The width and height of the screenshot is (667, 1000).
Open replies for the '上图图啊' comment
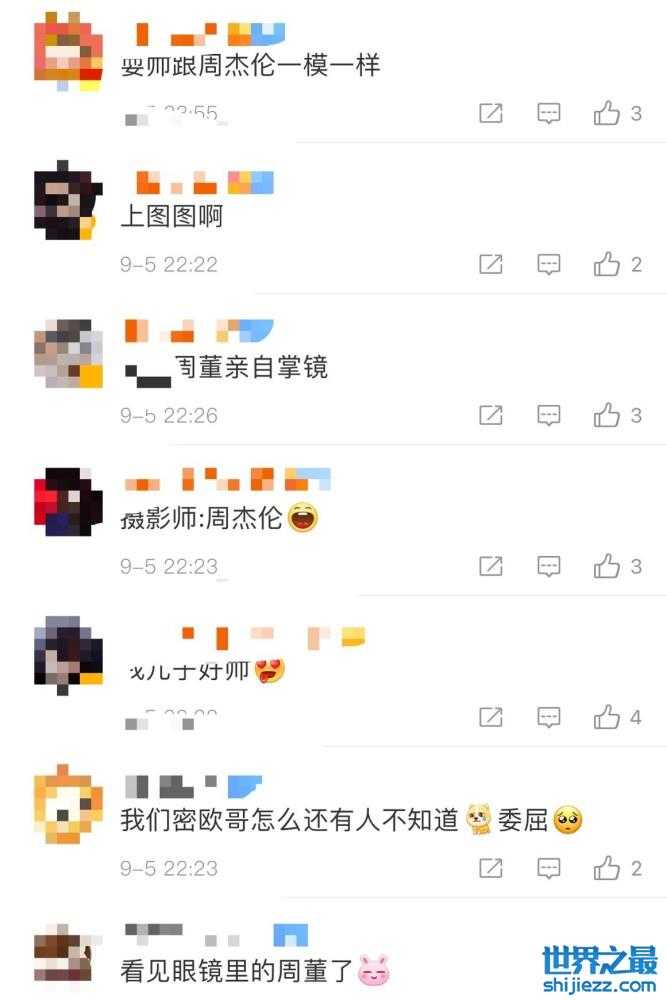pyautogui.click(x=549, y=264)
